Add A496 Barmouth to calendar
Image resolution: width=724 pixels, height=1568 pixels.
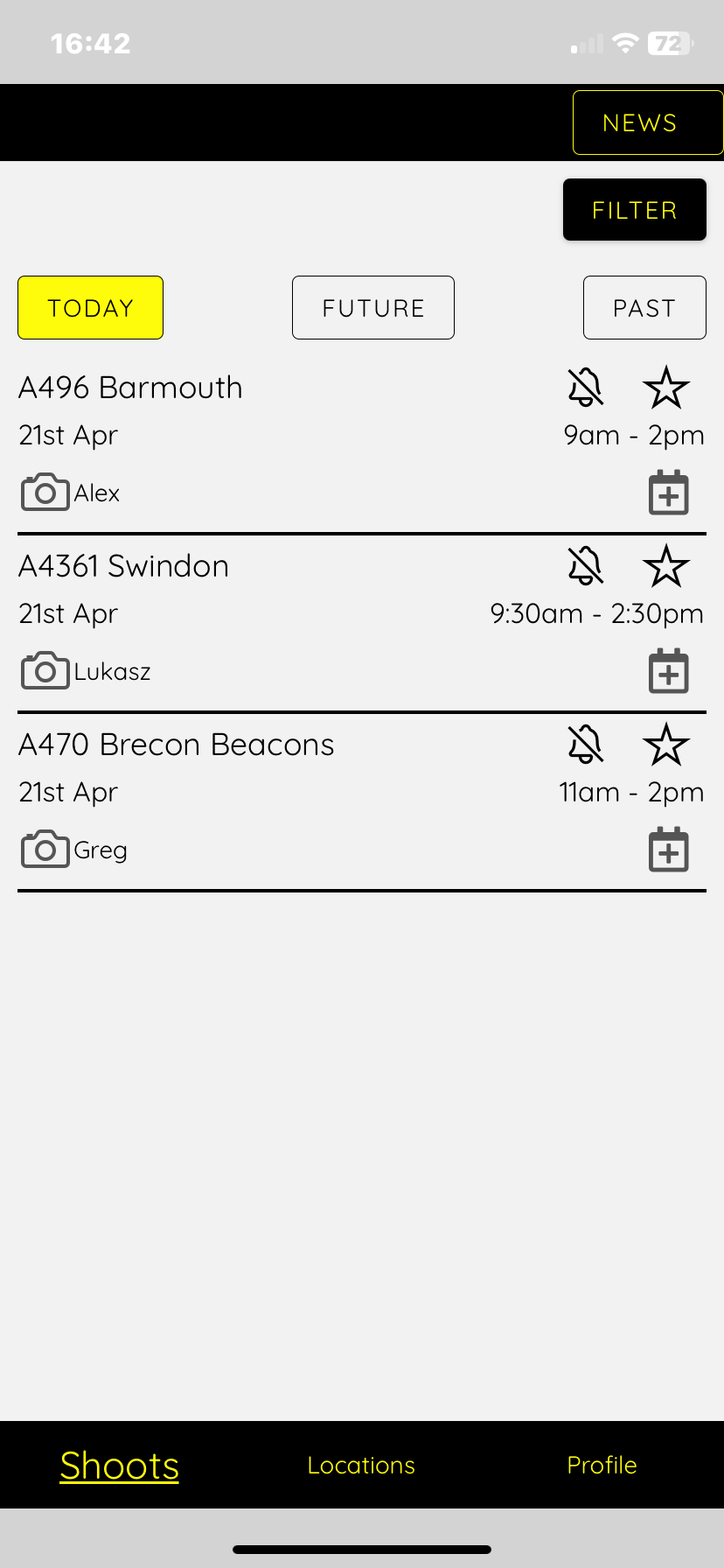[x=669, y=493]
